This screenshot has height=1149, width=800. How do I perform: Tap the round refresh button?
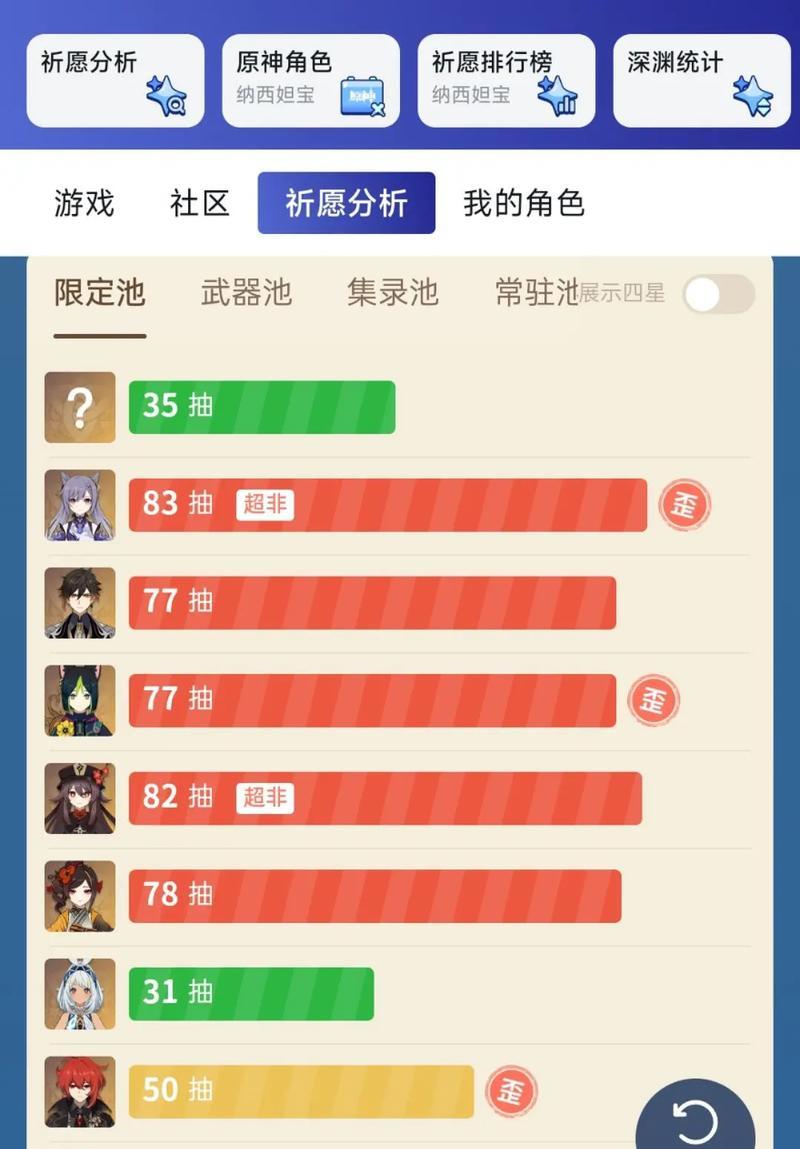tap(695, 1119)
